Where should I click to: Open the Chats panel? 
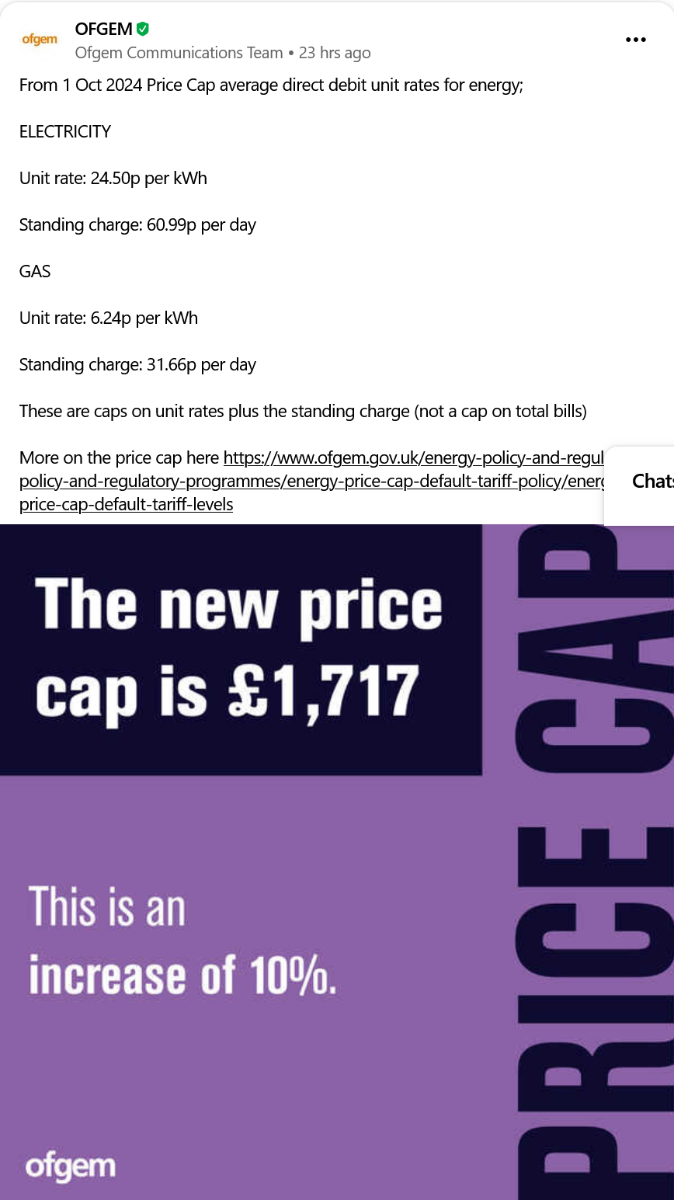click(650, 481)
